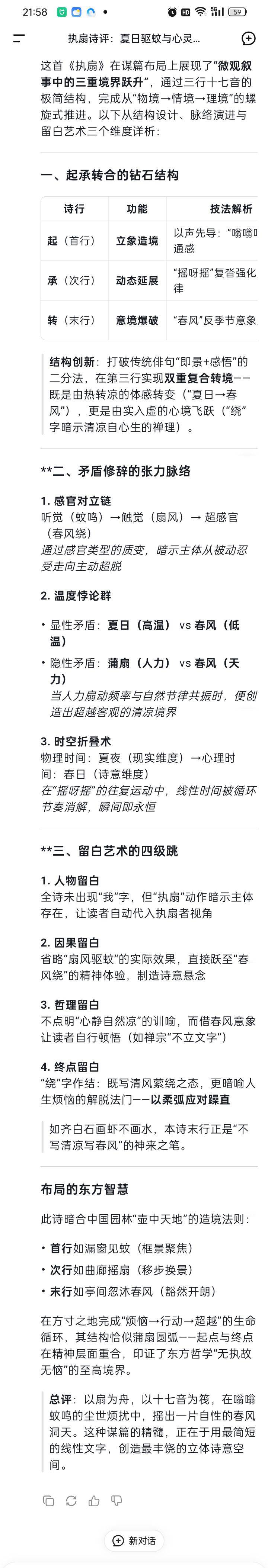Like this response with a thumbs up
This screenshot has height=1568, width=268.
(94, 1500)
